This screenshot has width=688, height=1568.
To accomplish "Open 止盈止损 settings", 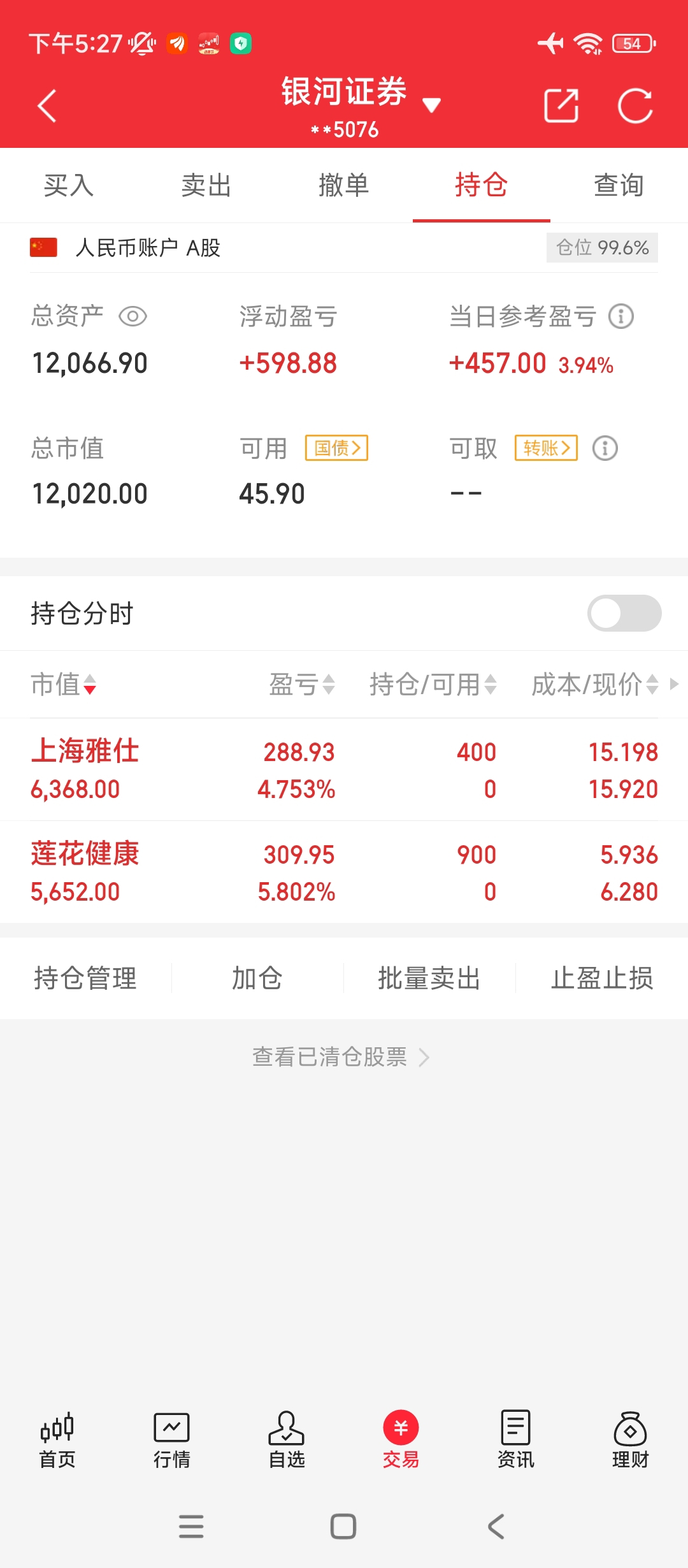I will click(x=602, y=978).
